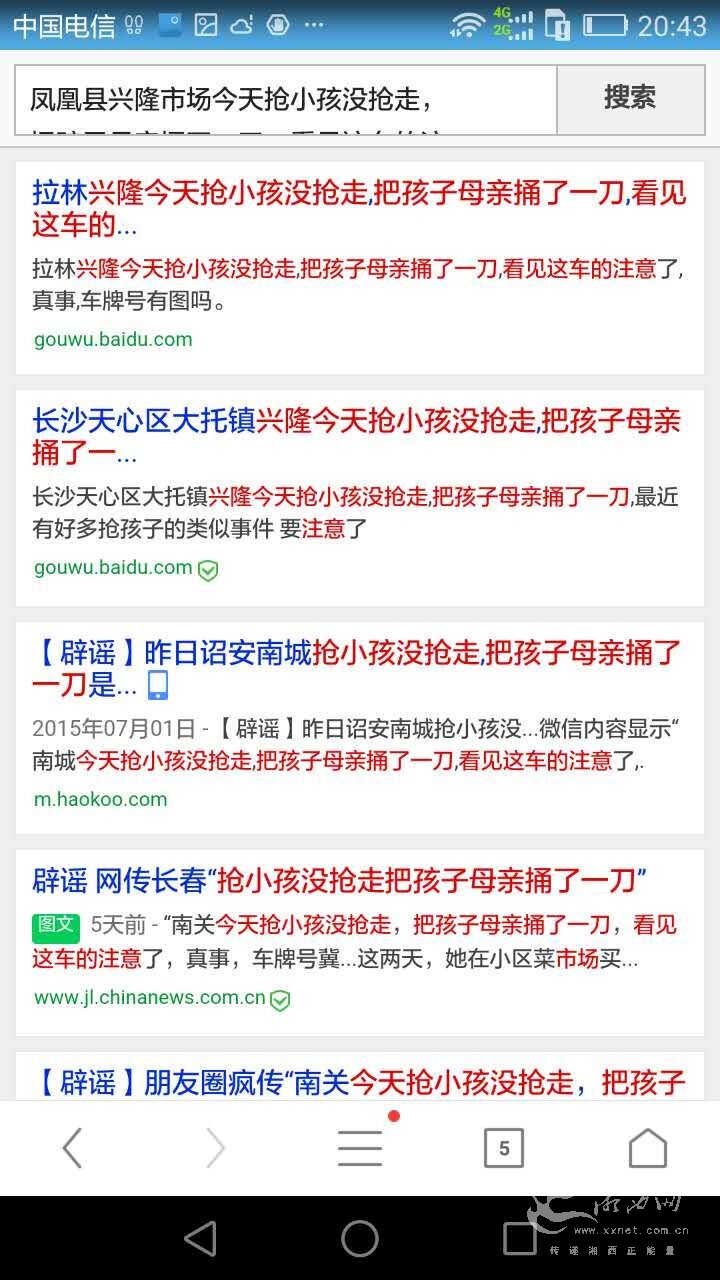Tap the system home circle button
The image size is (720, 1280).
(360, 1239)
